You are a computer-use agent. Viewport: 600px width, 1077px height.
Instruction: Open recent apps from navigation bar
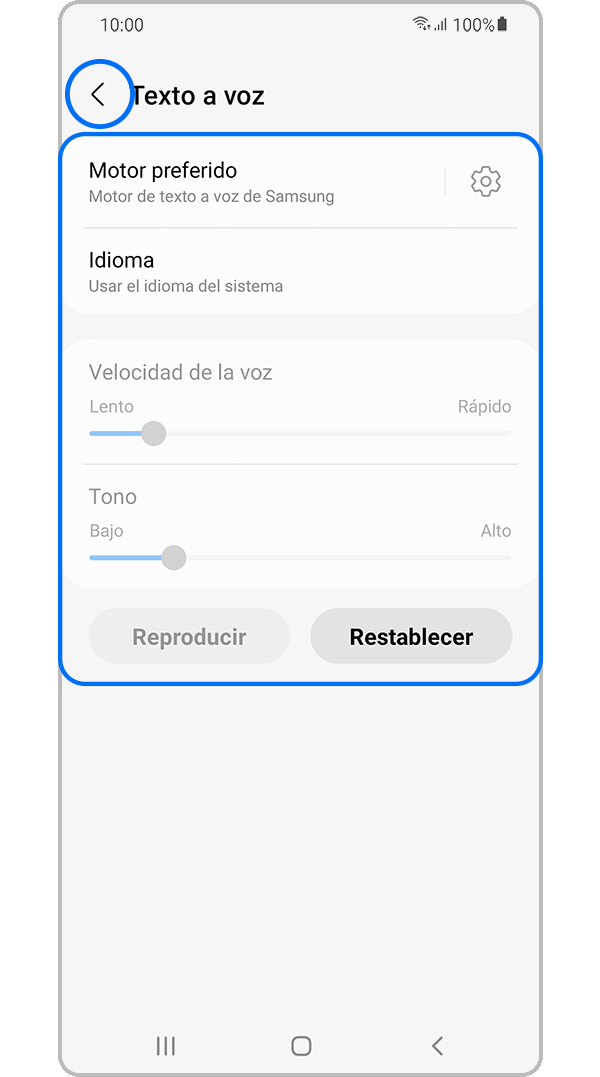point(166,1046)
